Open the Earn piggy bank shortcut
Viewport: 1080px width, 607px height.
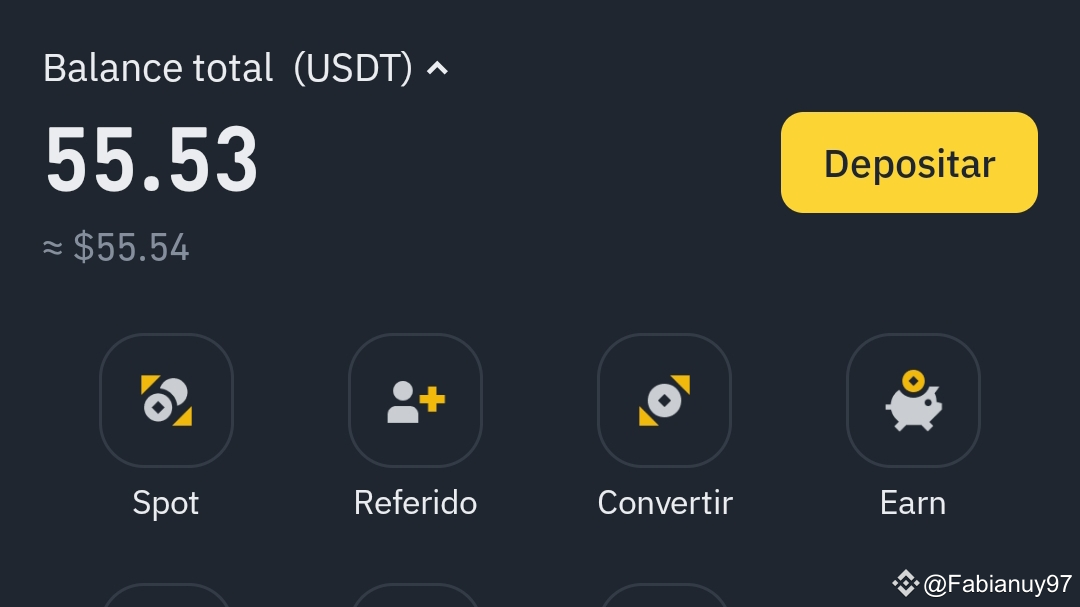(913, 400)
